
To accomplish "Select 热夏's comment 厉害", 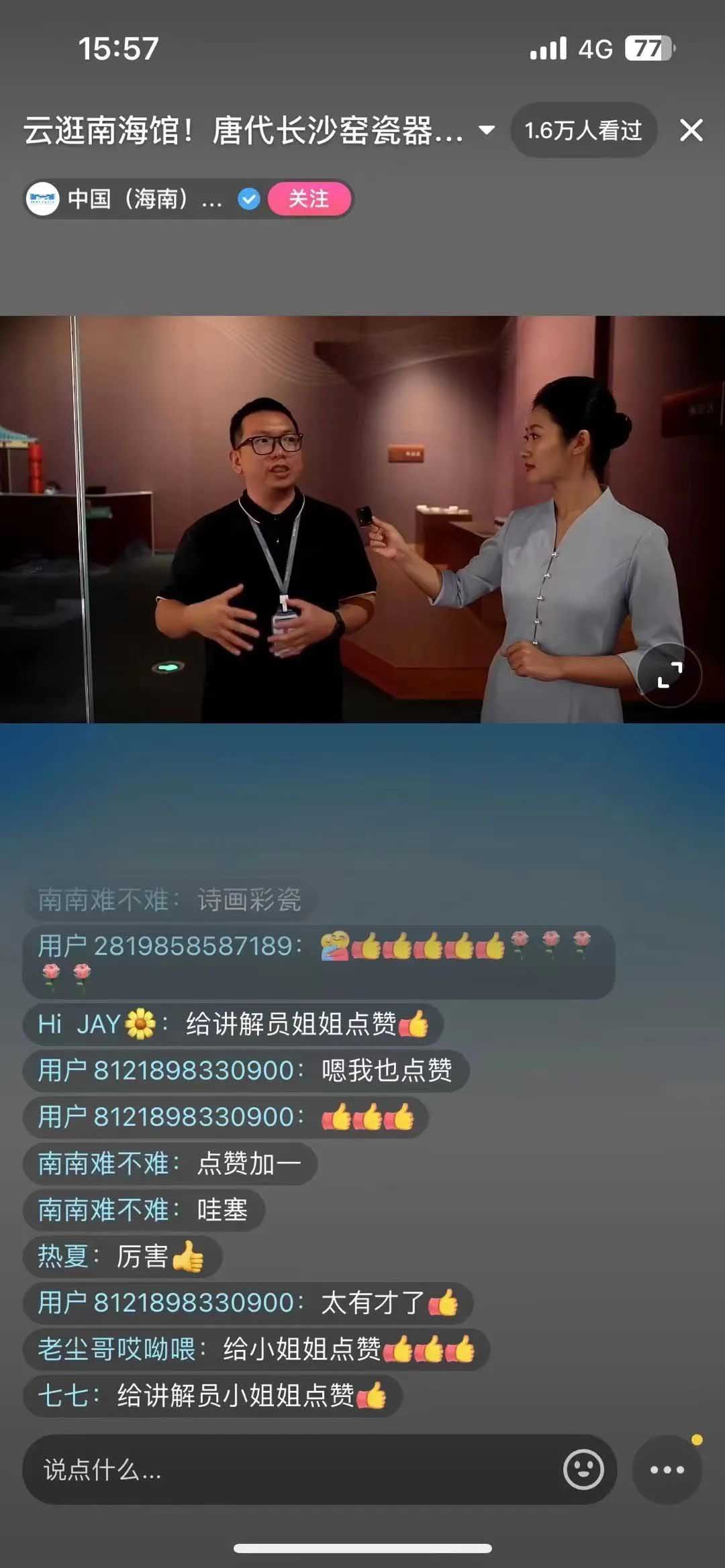I will (122, 1256).
